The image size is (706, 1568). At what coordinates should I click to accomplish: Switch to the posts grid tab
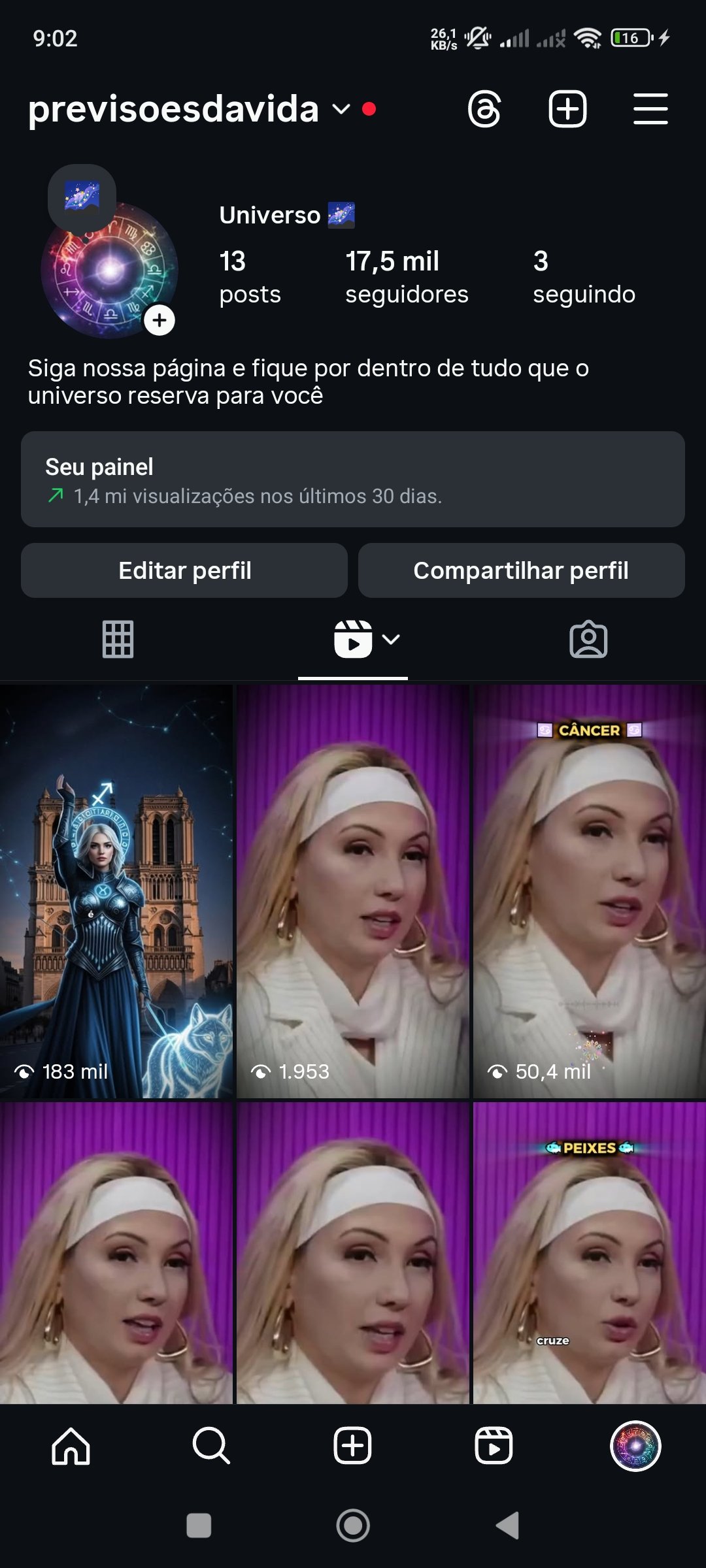tap(118, 639)
